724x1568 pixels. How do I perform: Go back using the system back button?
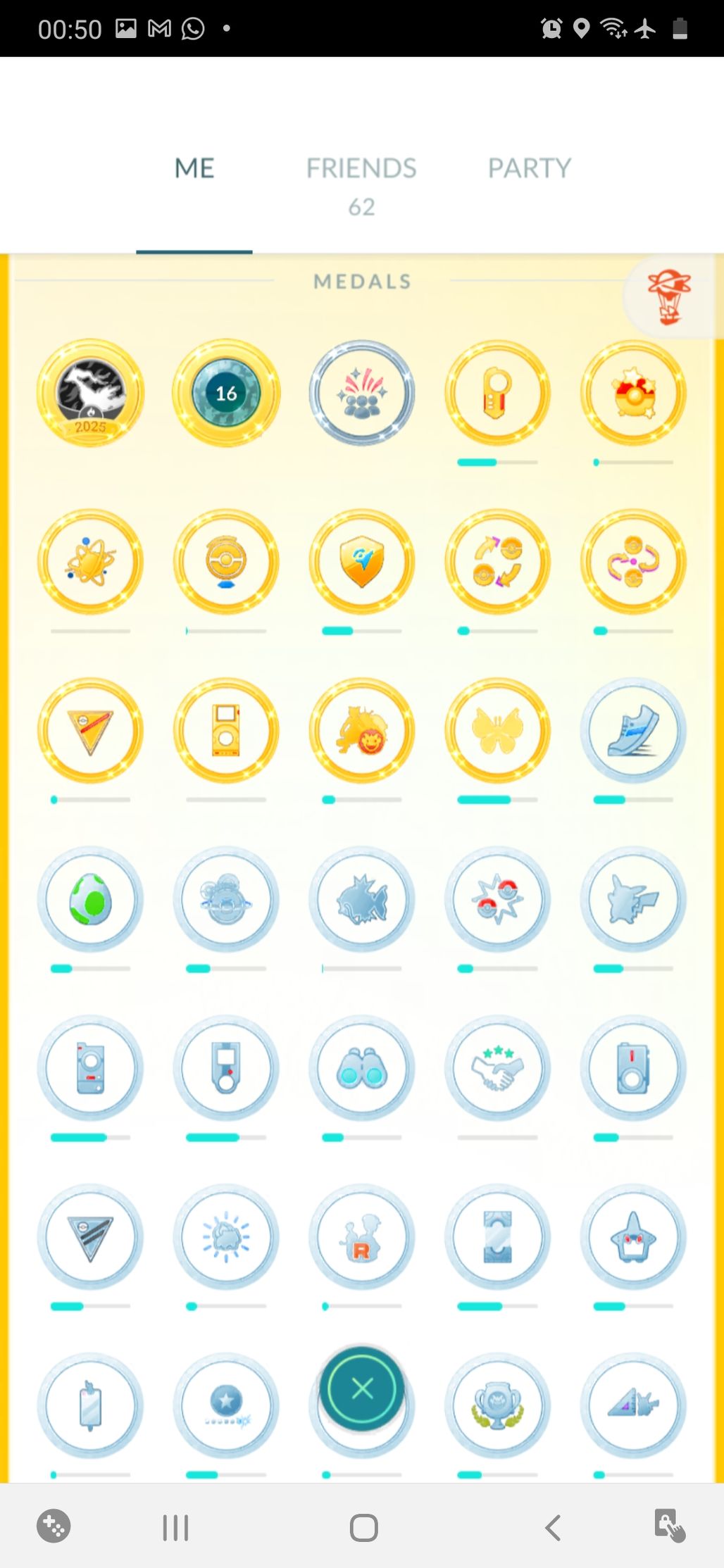pos(553,1527)
